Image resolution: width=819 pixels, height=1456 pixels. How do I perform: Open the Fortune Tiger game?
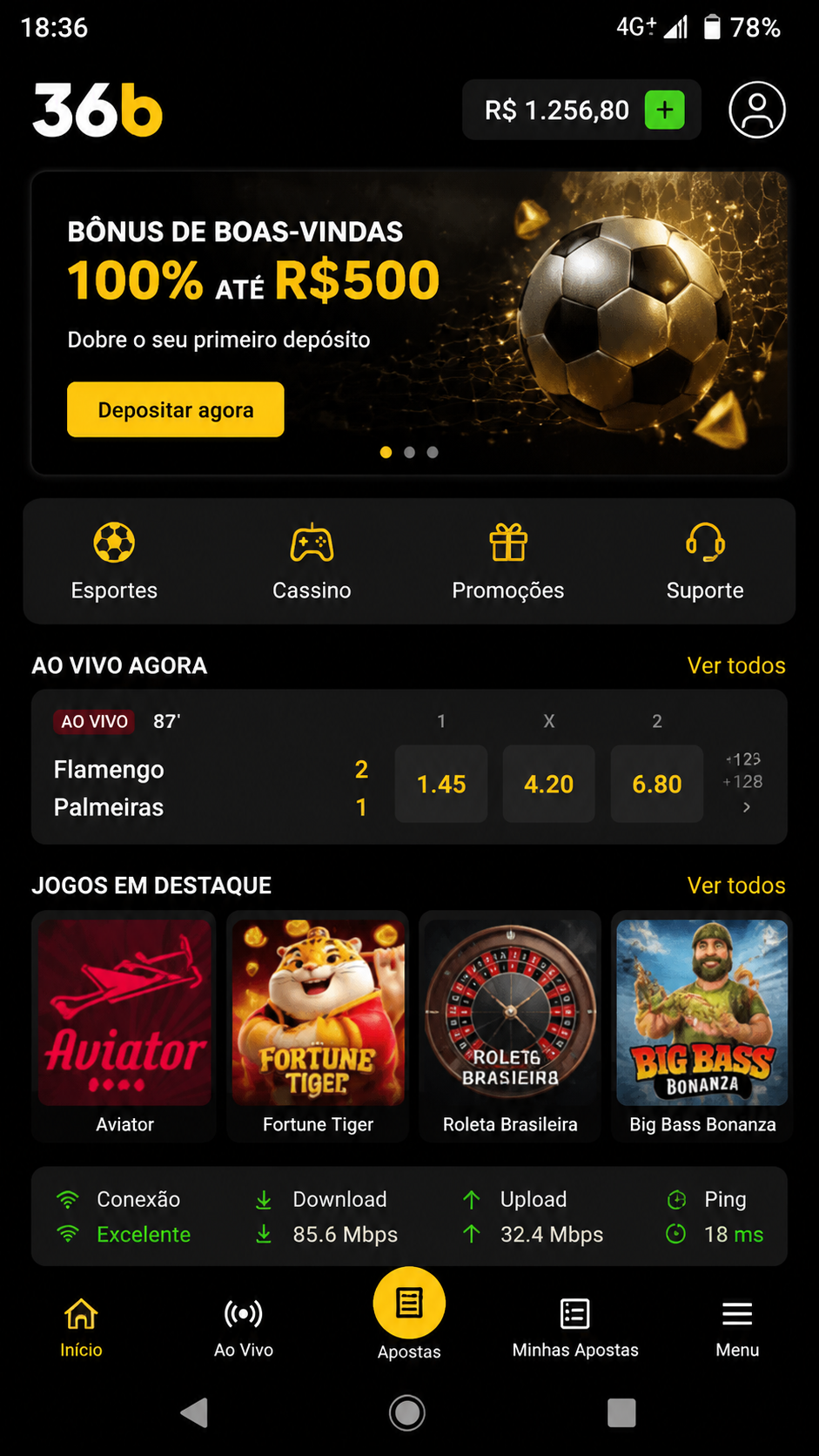click(x=318, y=1027)
